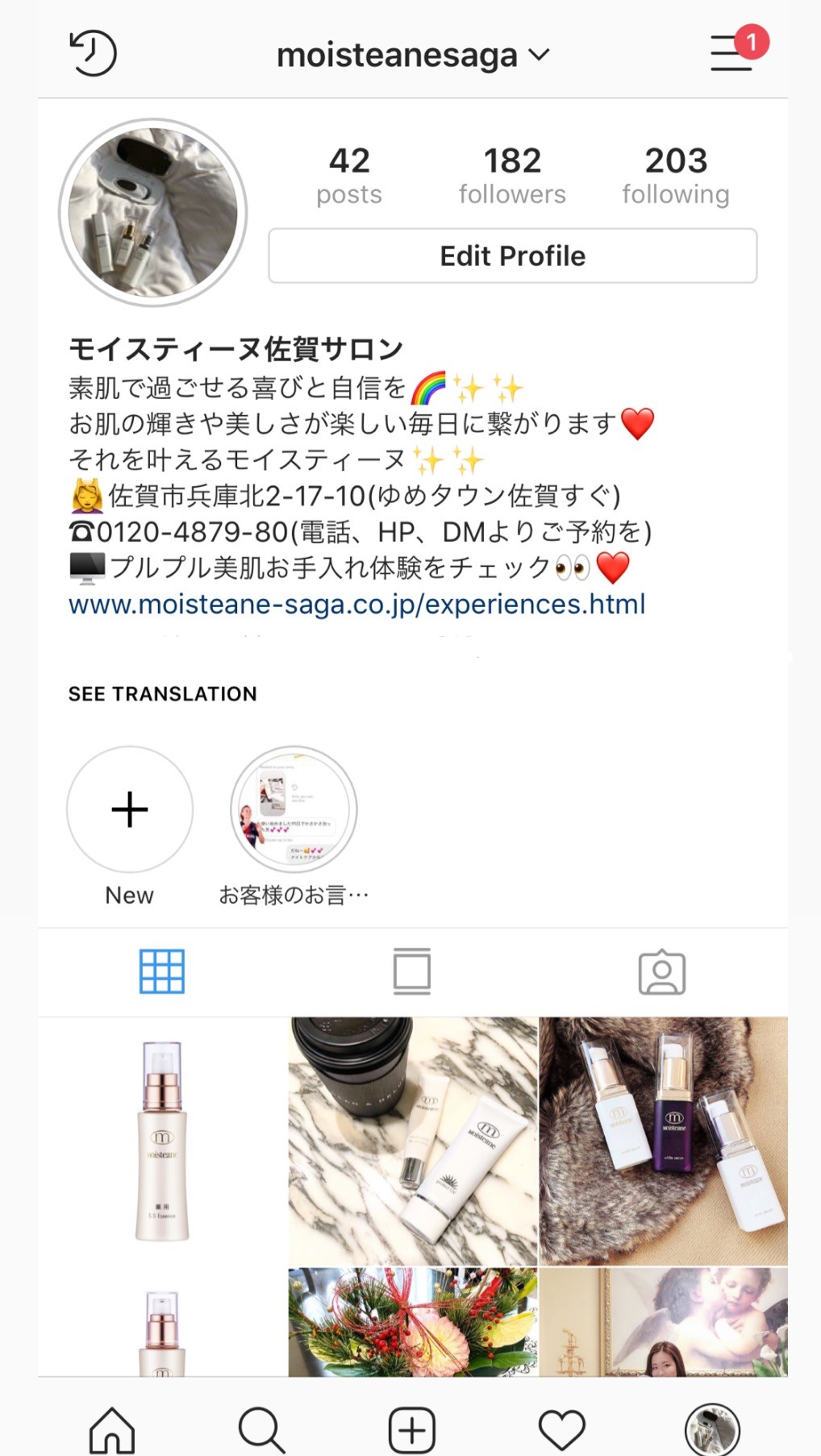The image size is (821, 1456).
Task: Open the post with sunscreen tubes on marble
Action: click(x=412, y=1140)
